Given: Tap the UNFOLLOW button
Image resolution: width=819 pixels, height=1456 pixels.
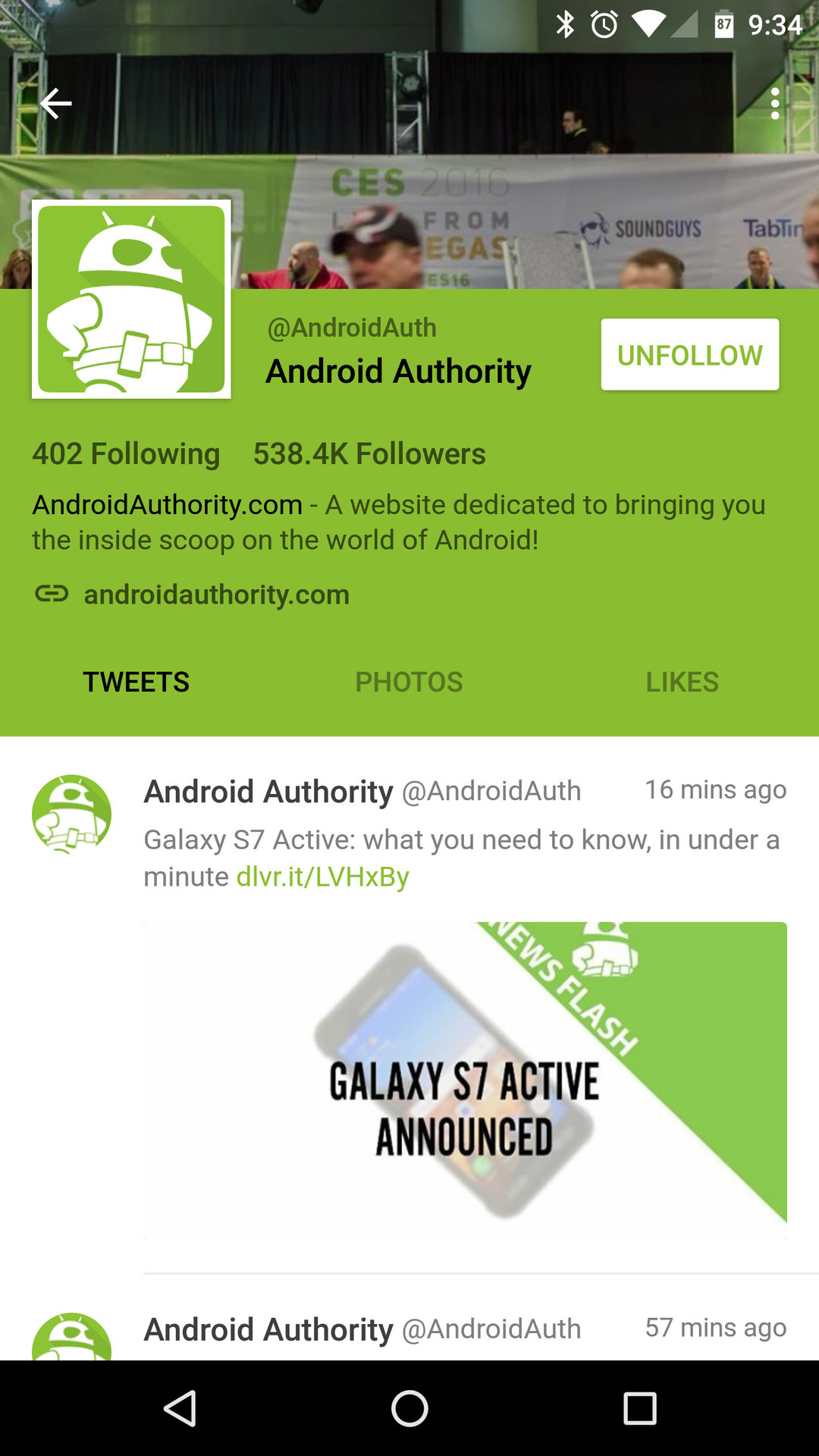Looking at the screenshot, I should (689, 355).
